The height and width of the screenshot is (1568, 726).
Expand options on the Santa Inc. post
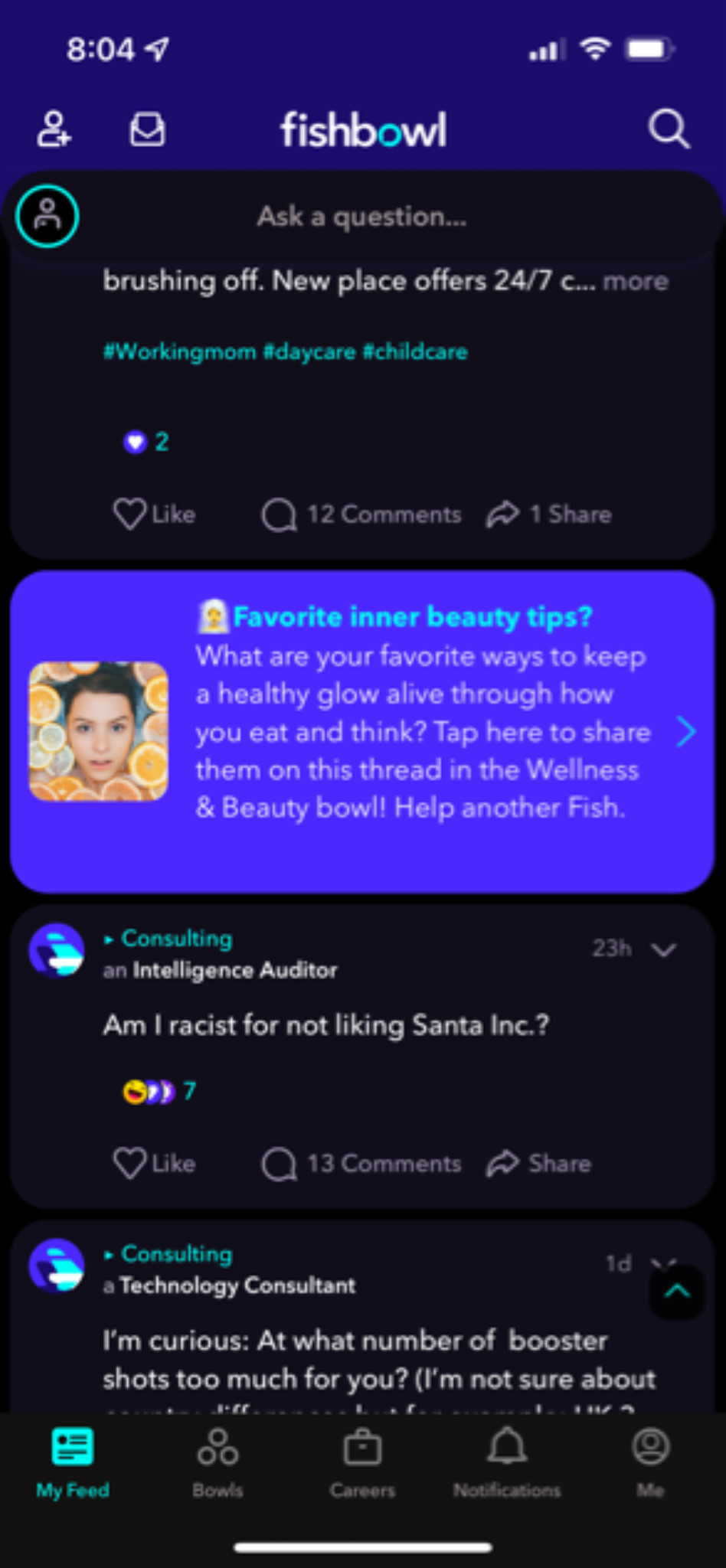pyautogui.click(x=663, y=949)
